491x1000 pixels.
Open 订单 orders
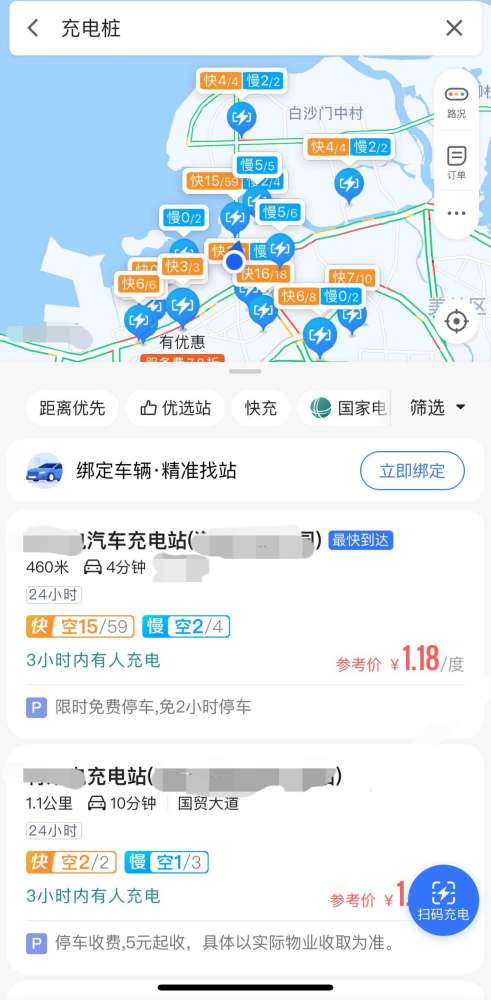point(457,163)
